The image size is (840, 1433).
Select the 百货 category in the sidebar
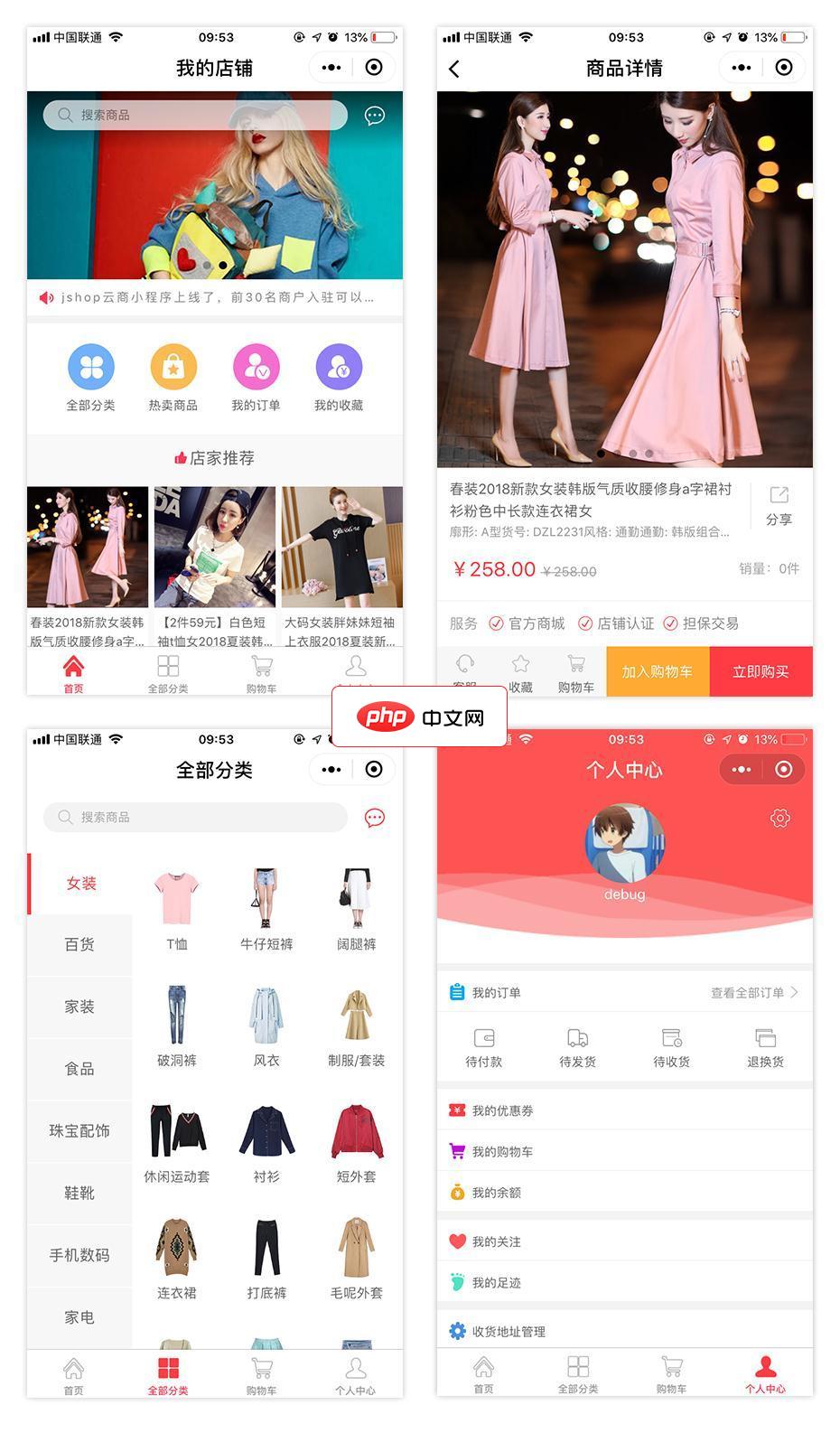pyautogui.click(x=79, y=945)
